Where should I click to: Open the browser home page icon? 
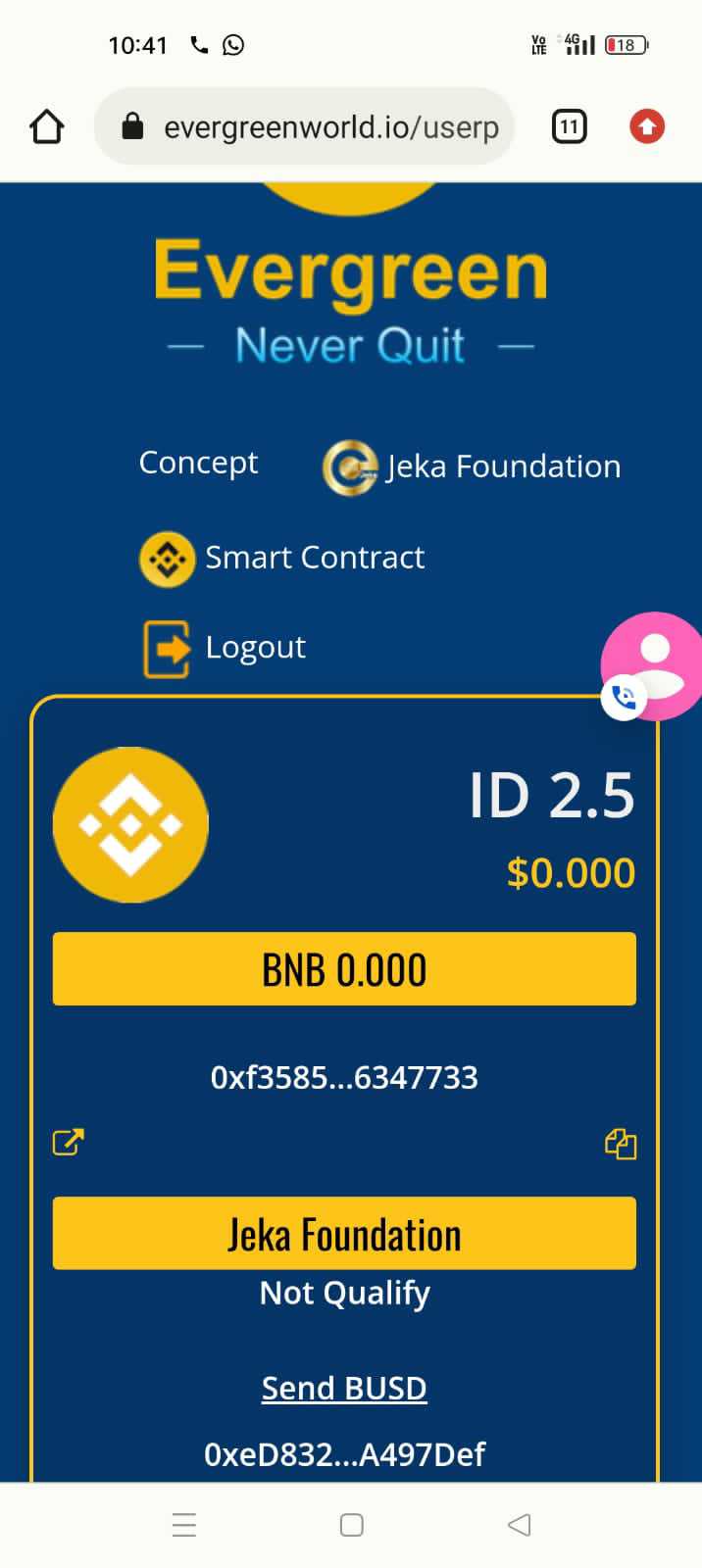tap(46, 126)
